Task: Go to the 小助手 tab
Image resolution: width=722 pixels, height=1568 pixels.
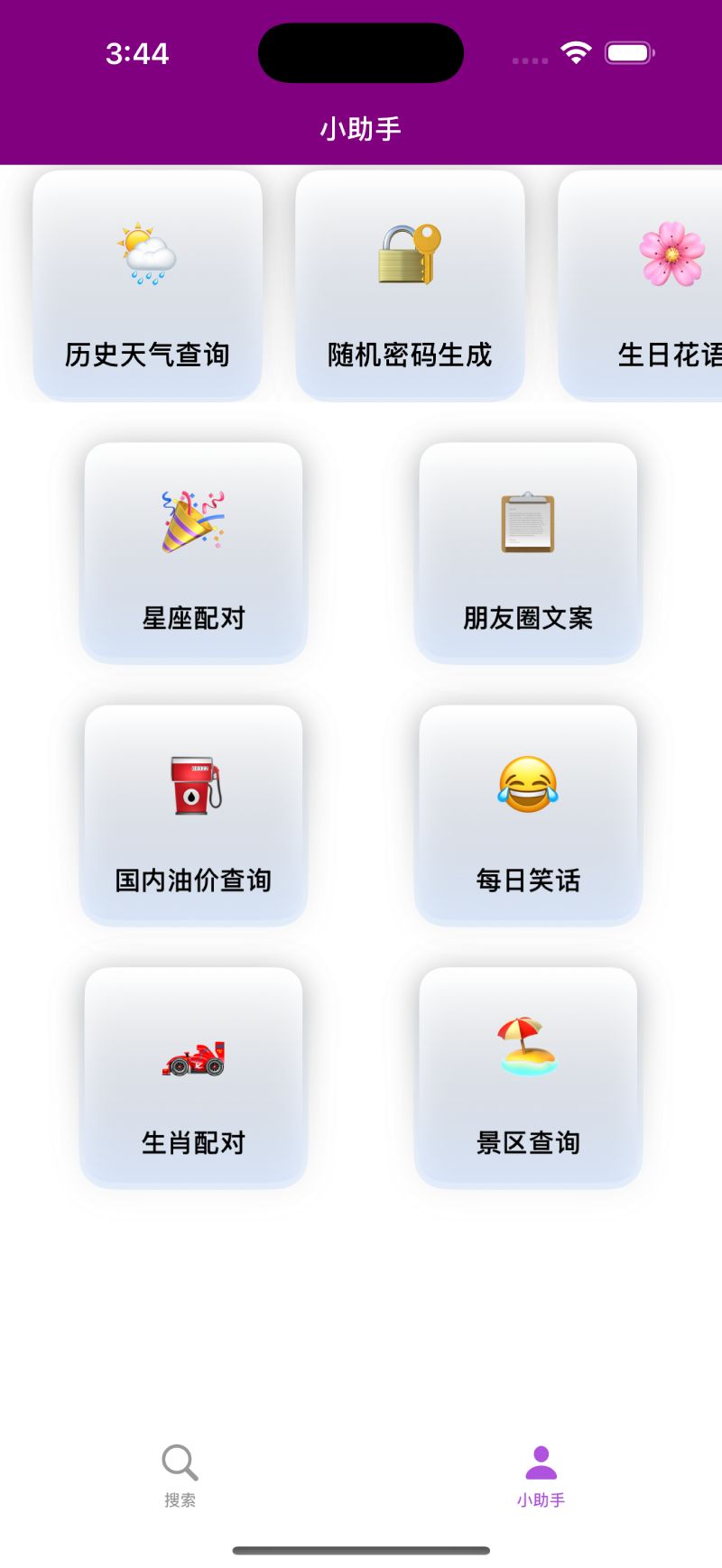Action: coord(541,1474)
